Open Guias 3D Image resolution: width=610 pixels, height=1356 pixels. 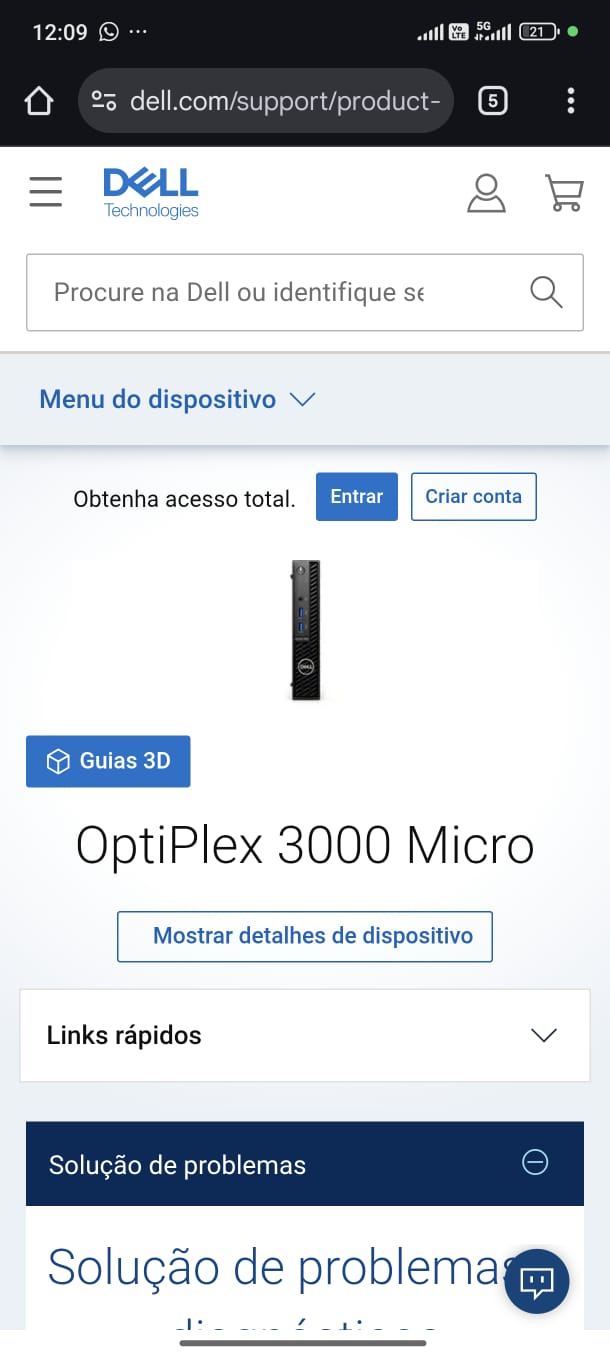[108, 761]
